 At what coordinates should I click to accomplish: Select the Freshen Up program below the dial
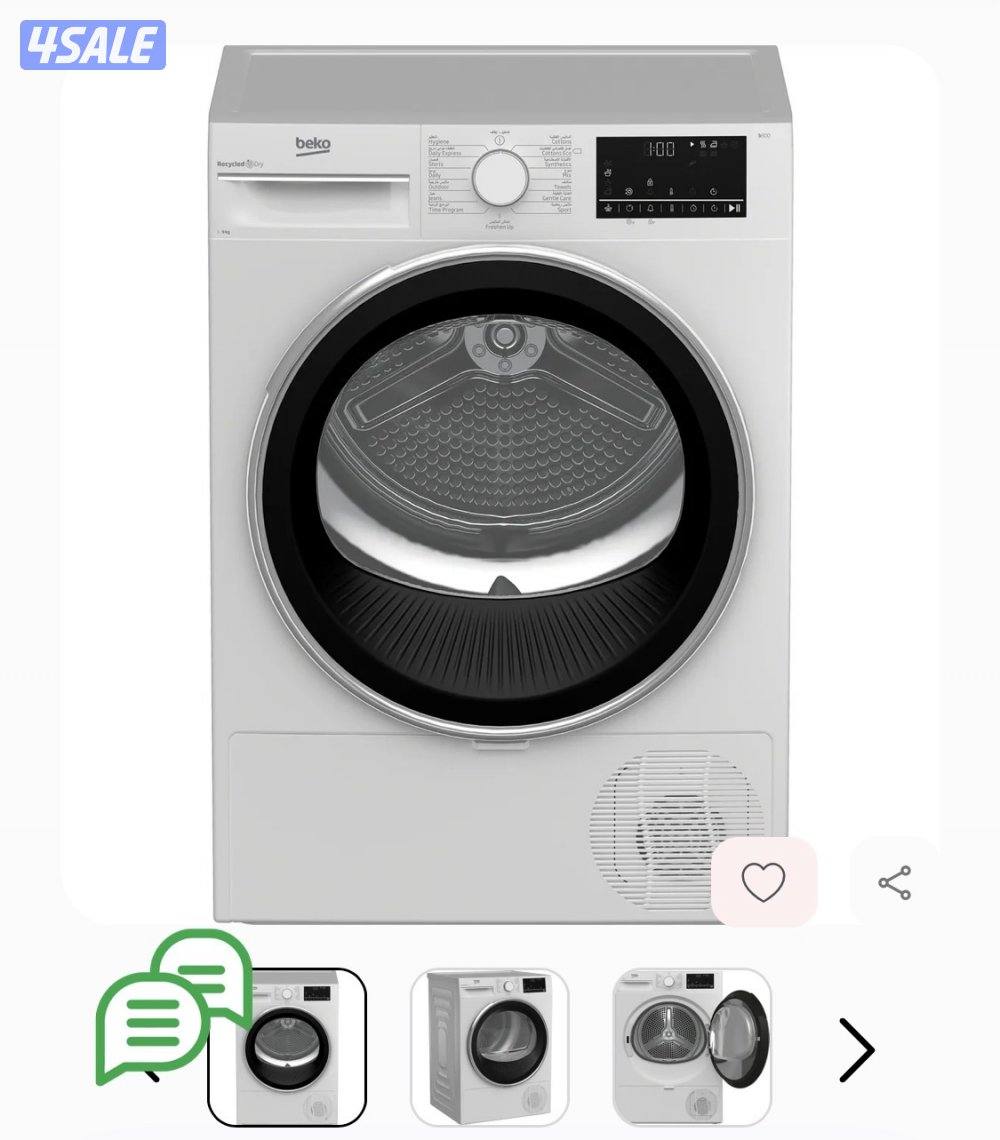tap(499, 225)
